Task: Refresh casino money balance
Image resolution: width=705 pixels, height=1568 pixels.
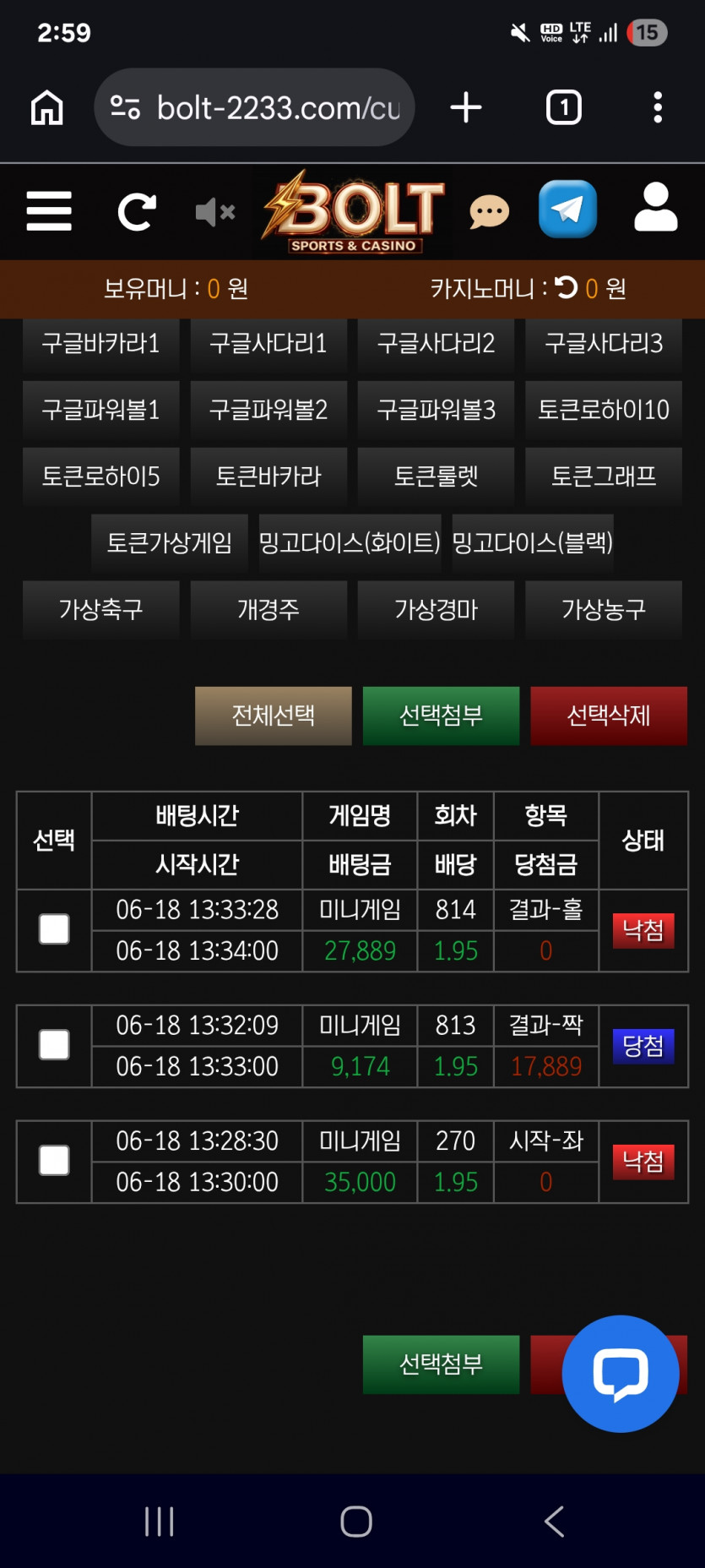Action: click(567, 288)
